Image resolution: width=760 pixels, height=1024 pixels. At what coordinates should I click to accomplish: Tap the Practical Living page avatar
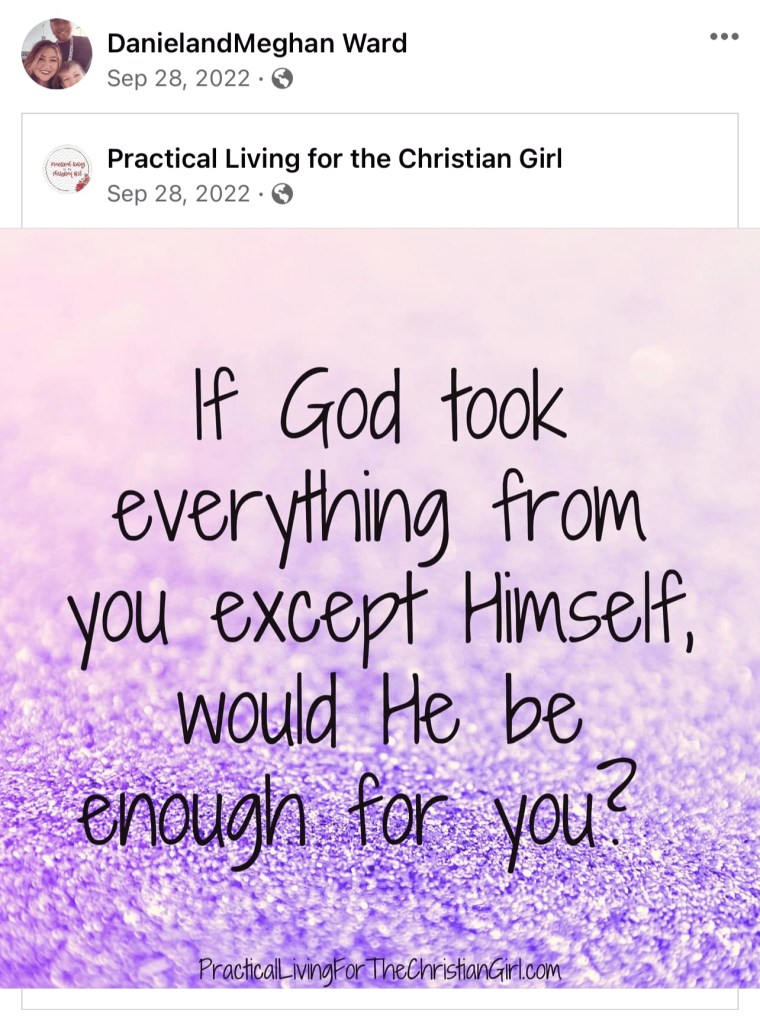[66, 169]
